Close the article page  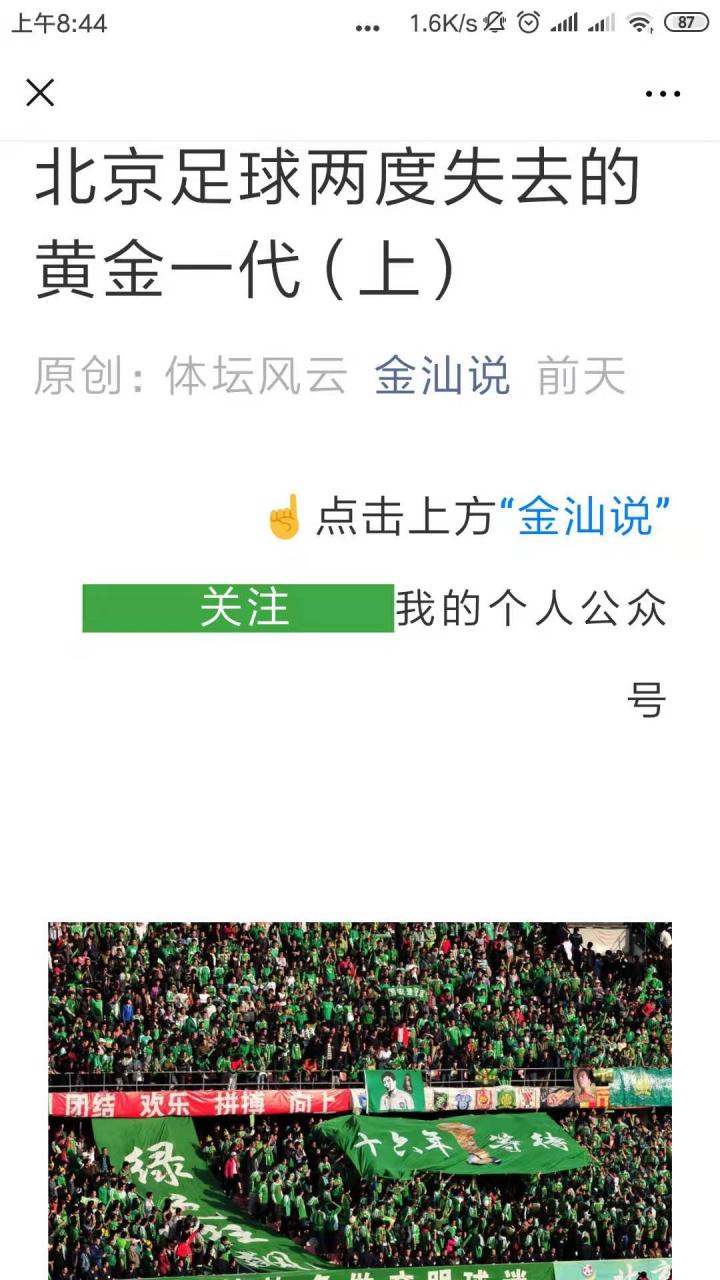[x=40, y=93]
